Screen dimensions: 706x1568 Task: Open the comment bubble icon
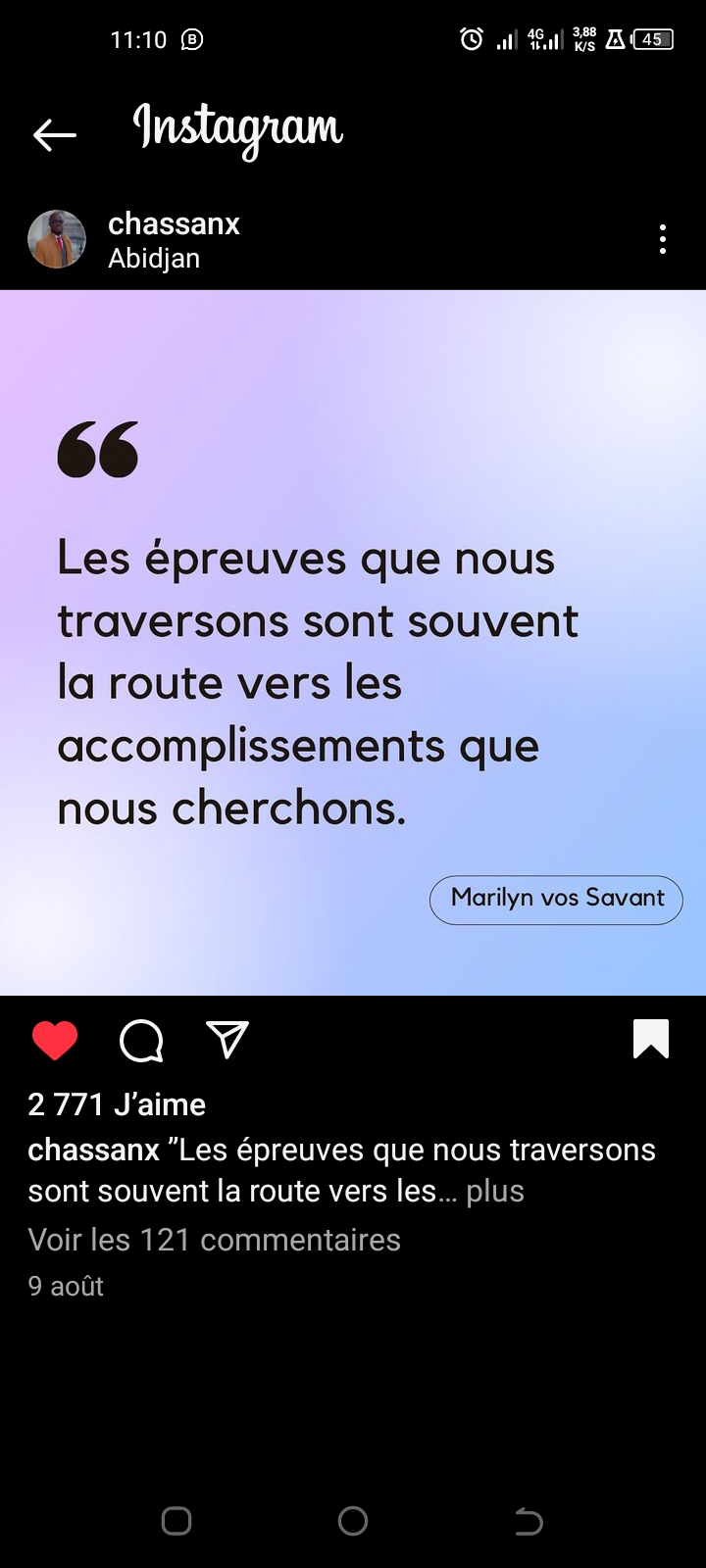pos(141,1040)
